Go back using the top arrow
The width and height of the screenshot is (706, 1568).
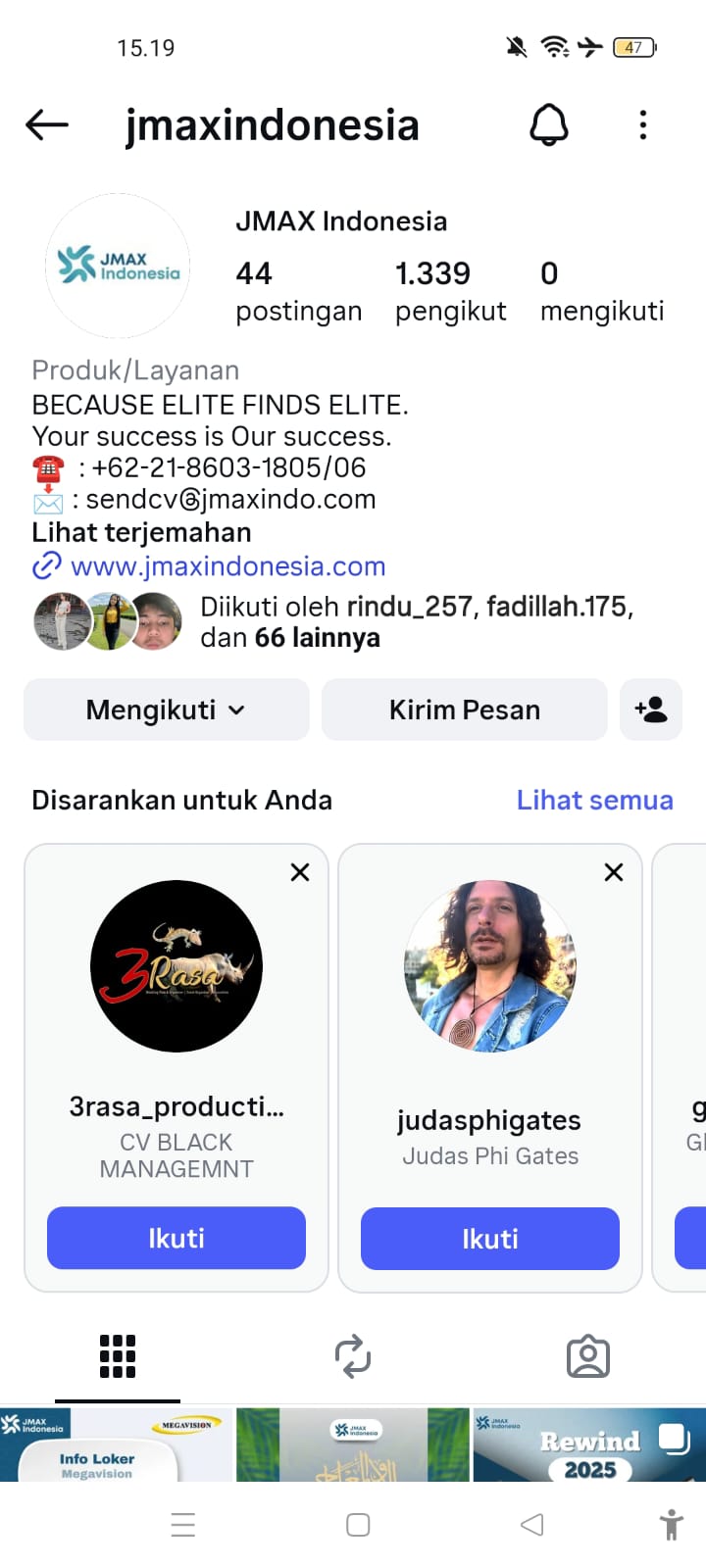coord(47,124)
